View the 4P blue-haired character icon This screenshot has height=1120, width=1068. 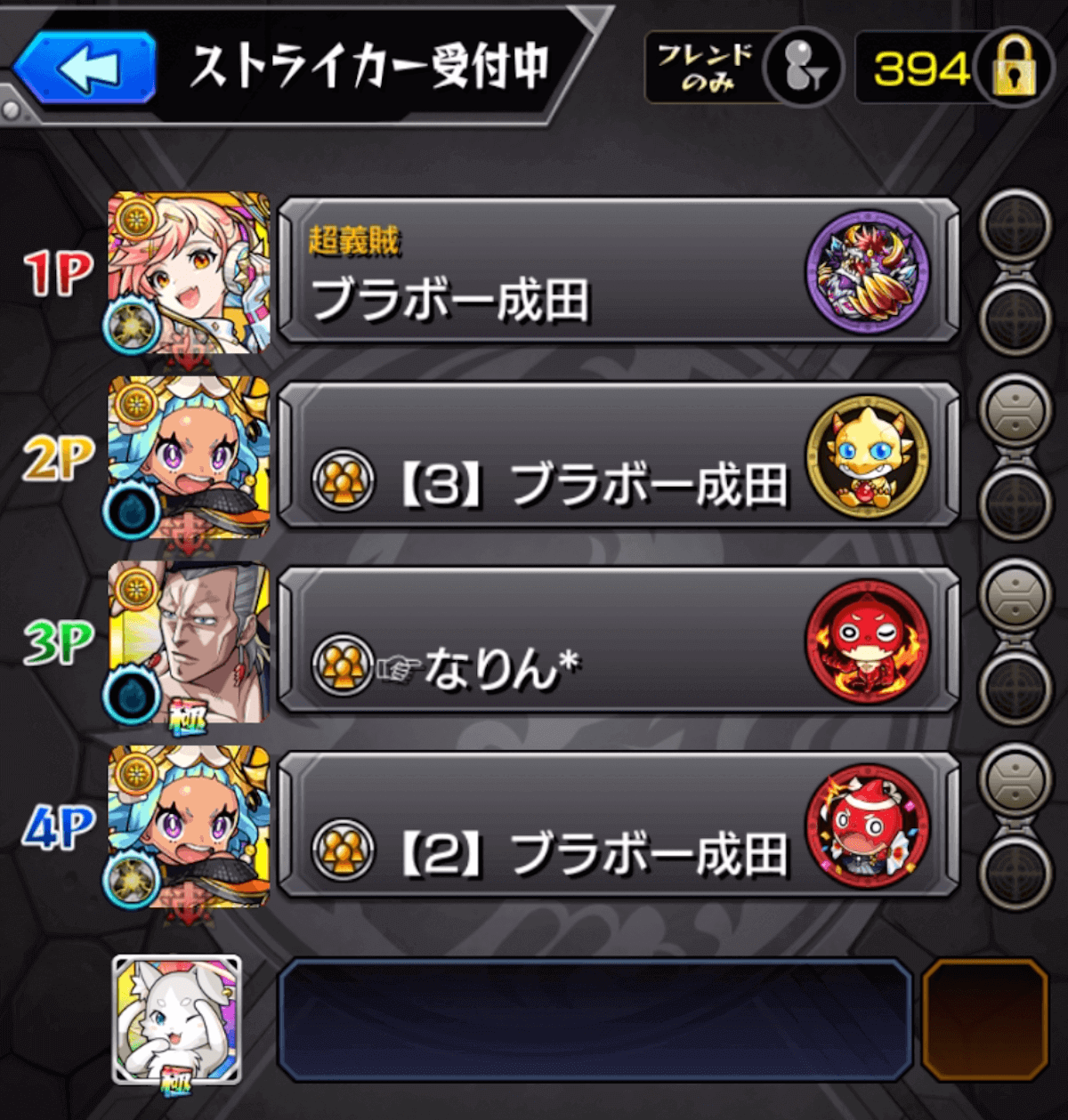189,826
